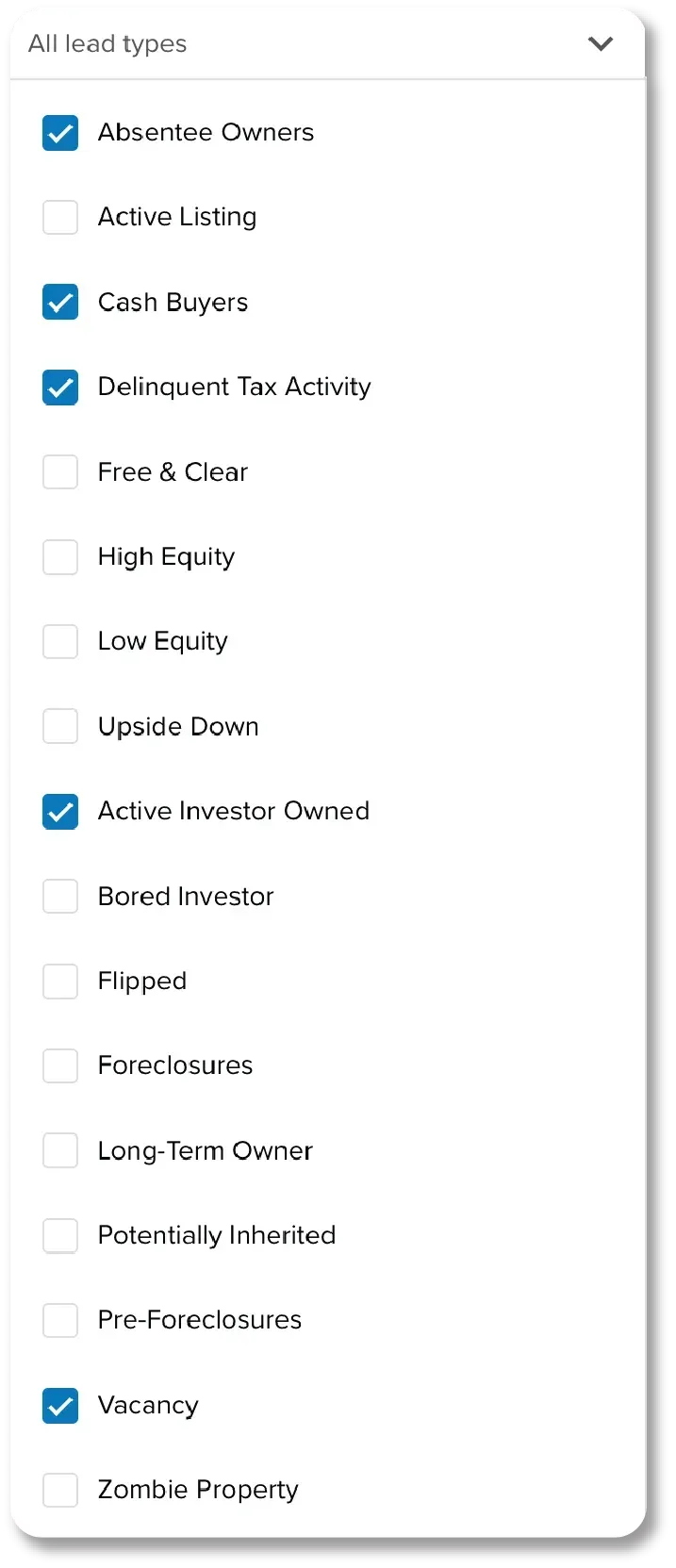Image resolution: width=676 pixels, height=1568 pixels.
Task: Uncheck Active Investor Owned
Action: point(60,811)
